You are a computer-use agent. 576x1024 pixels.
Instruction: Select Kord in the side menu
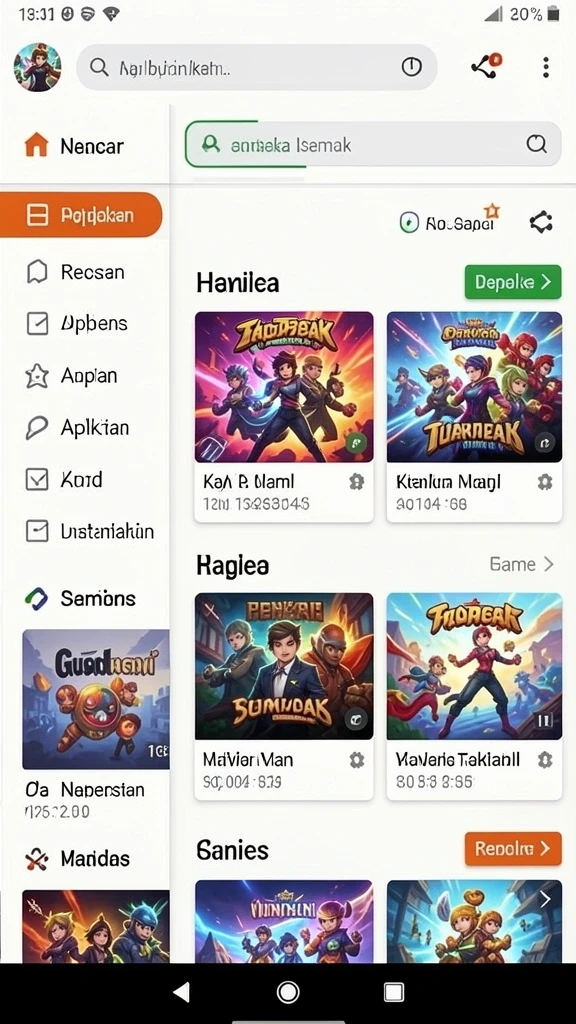(x=64, y=479)
